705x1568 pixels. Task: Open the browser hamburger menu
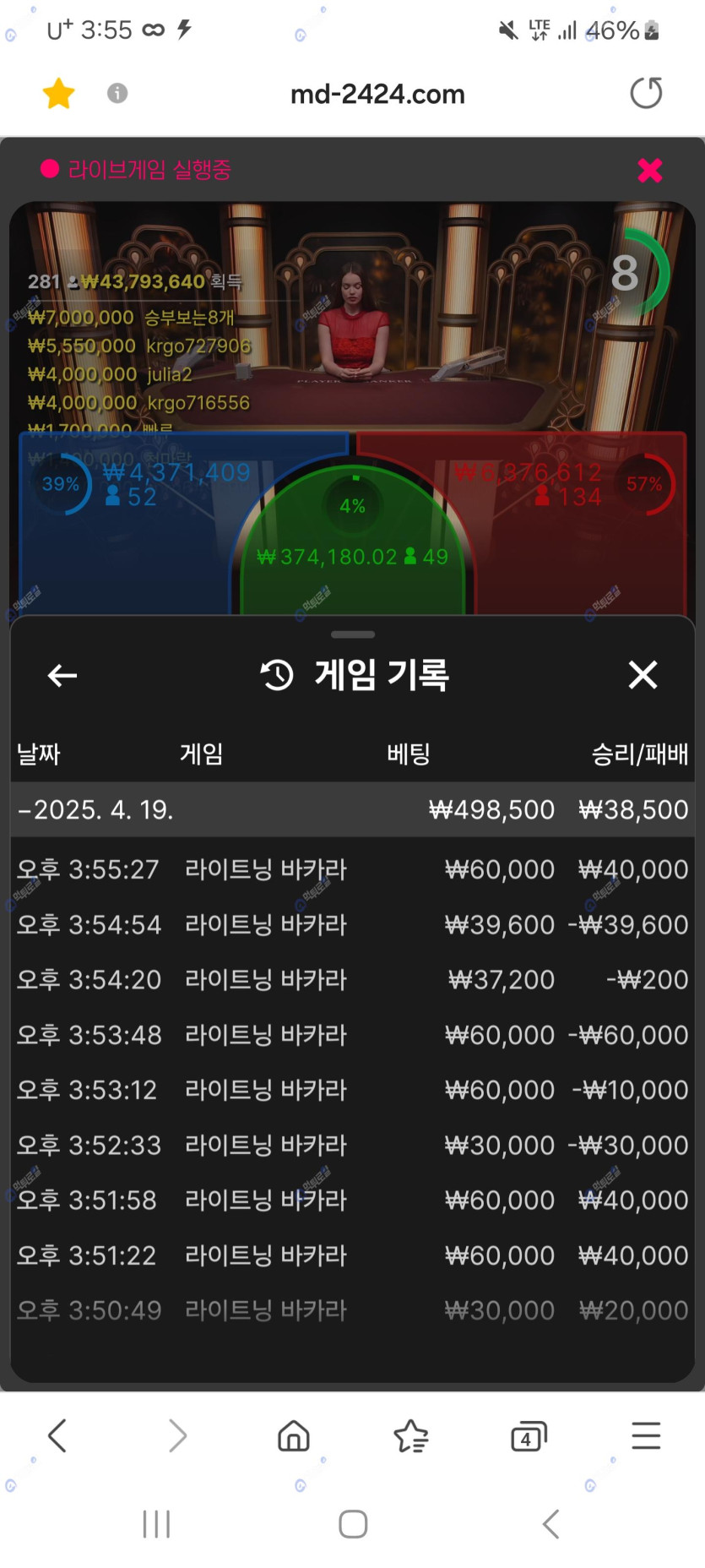[646, 1435]
